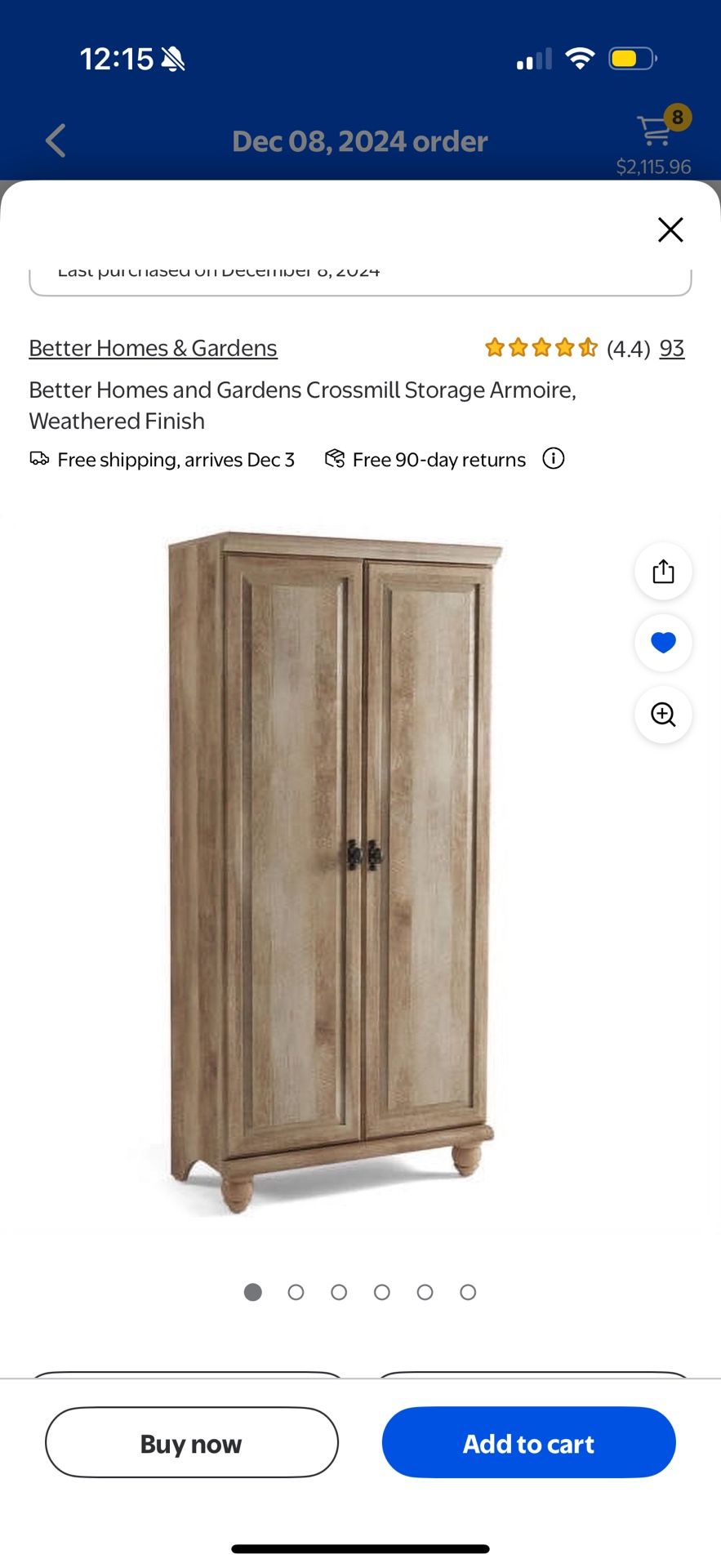Expand last purchased December 8 details
Screen dimensions: 721x1568
(219, 272)
